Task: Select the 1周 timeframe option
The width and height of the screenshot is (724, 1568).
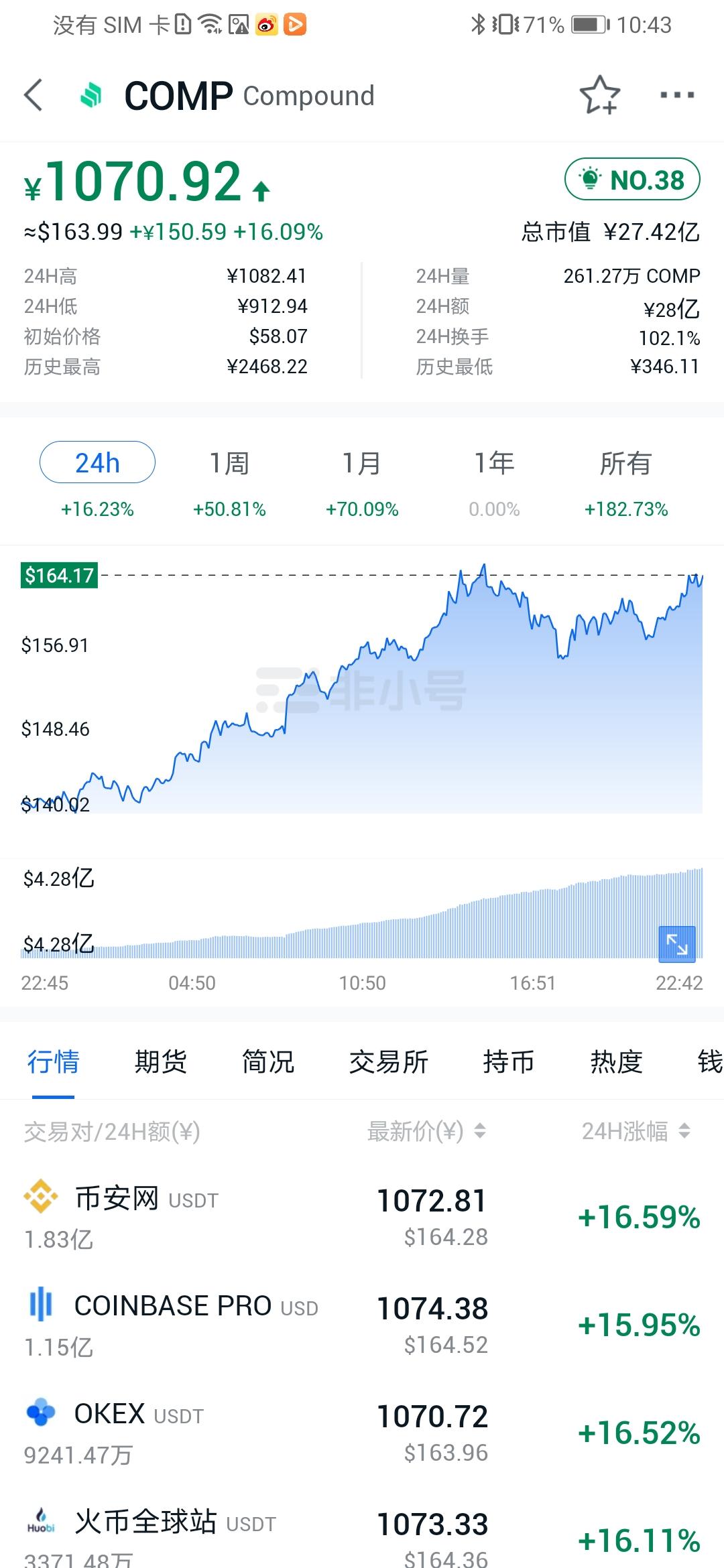Action: [x=229, y=462]
